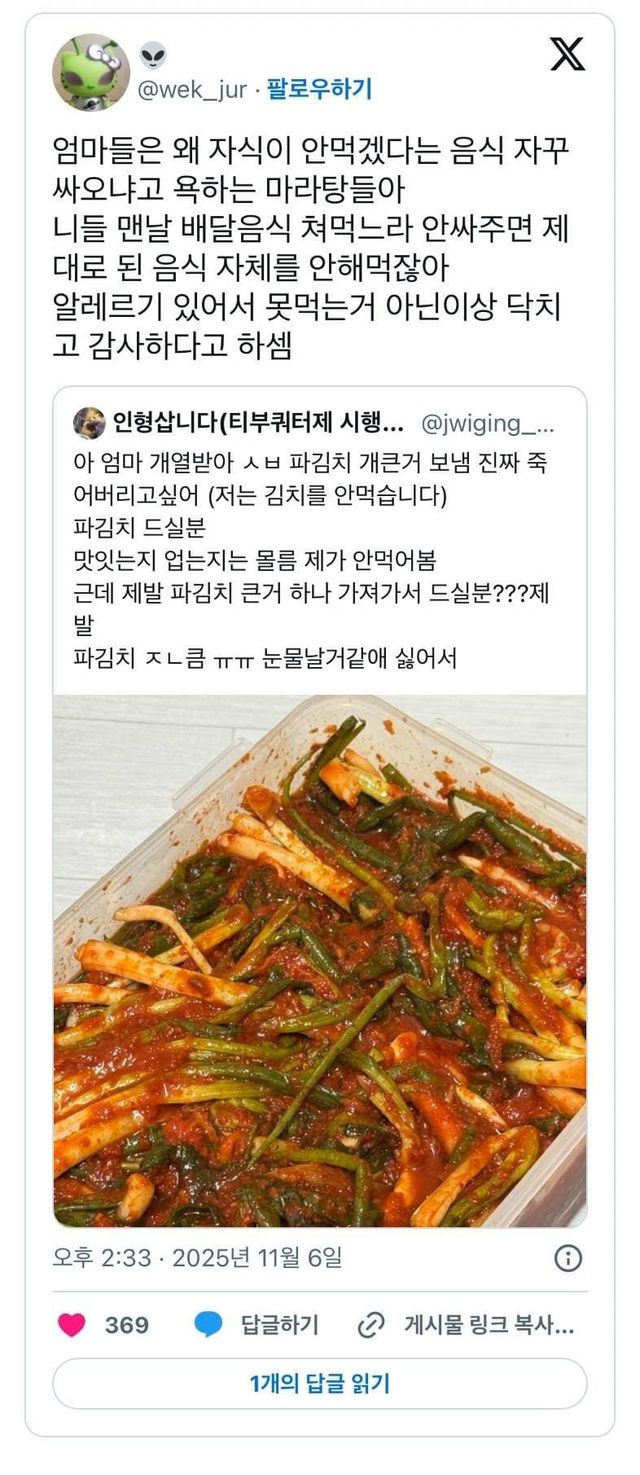This screenshot has height=1475, width=640.
Task: Open 1개의 답글 읽기 to read replies
Action: pyautogui.click(x=320, y=1384)
